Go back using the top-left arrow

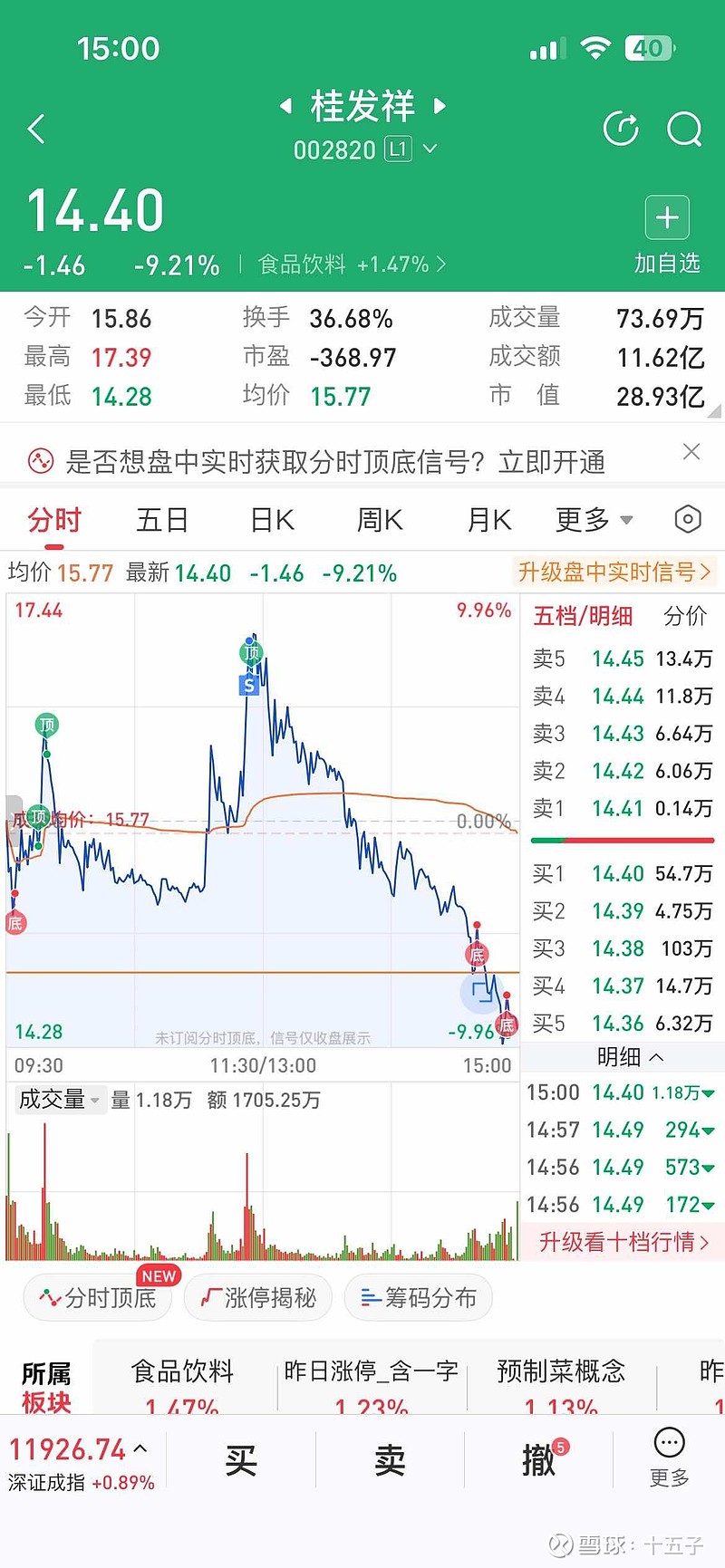[x=36, y=130]
